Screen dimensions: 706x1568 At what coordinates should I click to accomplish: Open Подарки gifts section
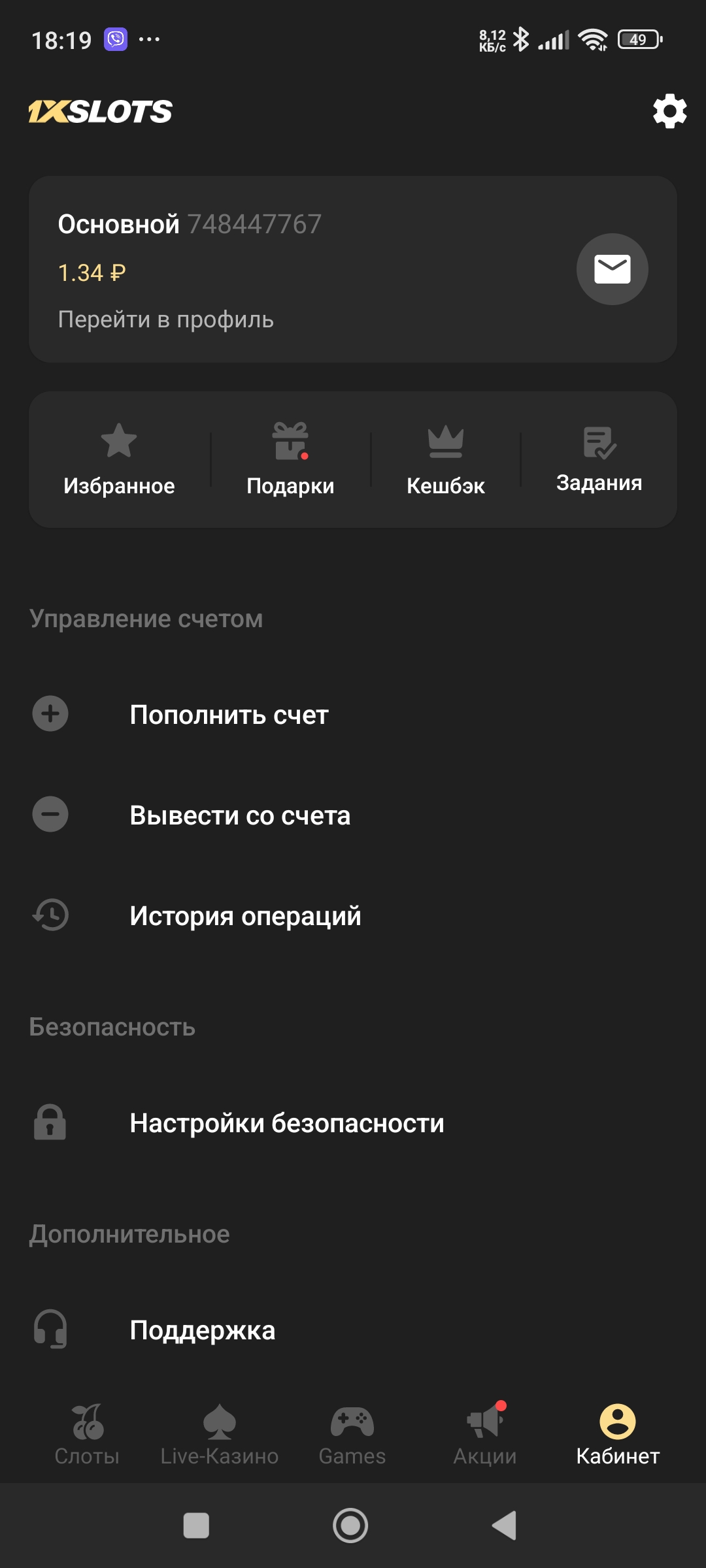coord(290,459)
